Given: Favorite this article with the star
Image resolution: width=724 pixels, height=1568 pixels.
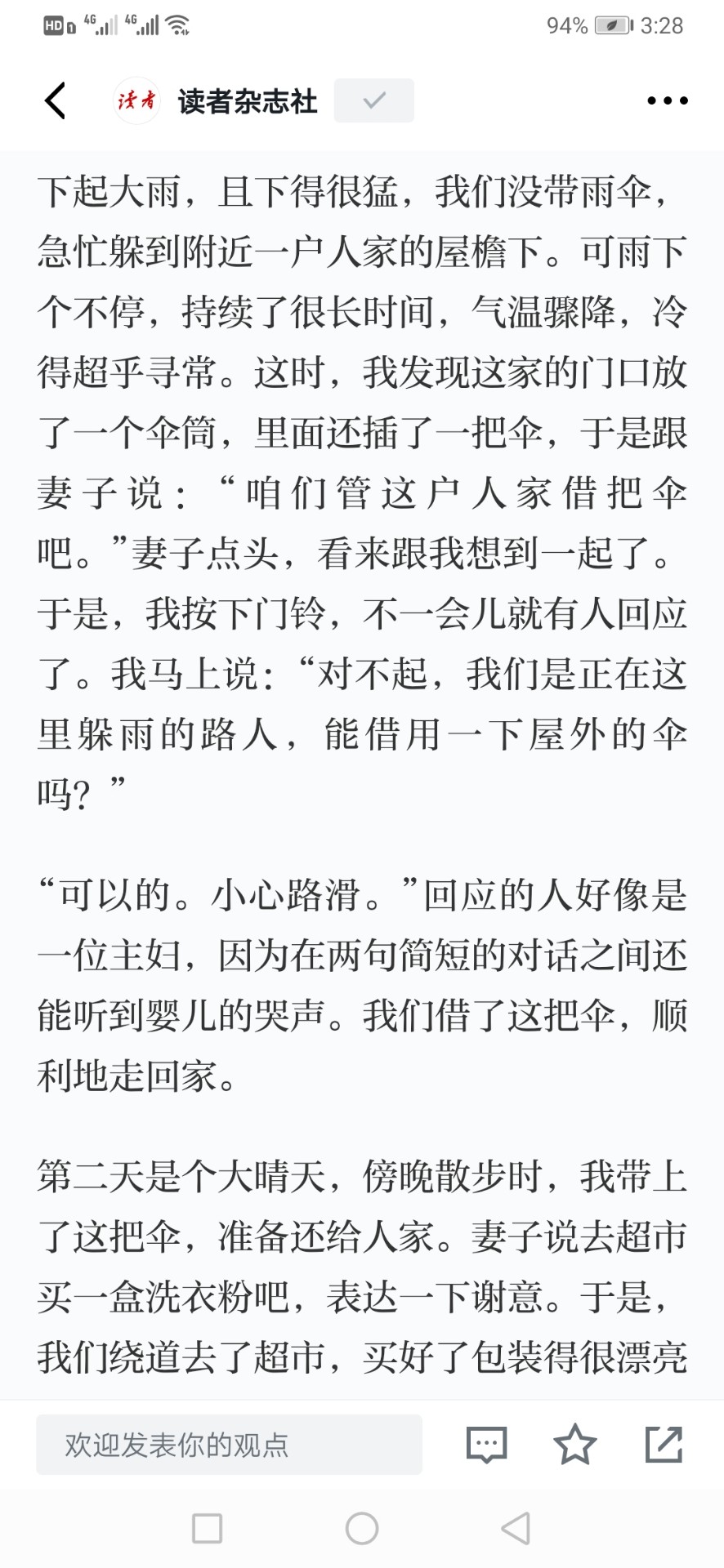Looking at the screenshot, I should [x=575, y=1444].
